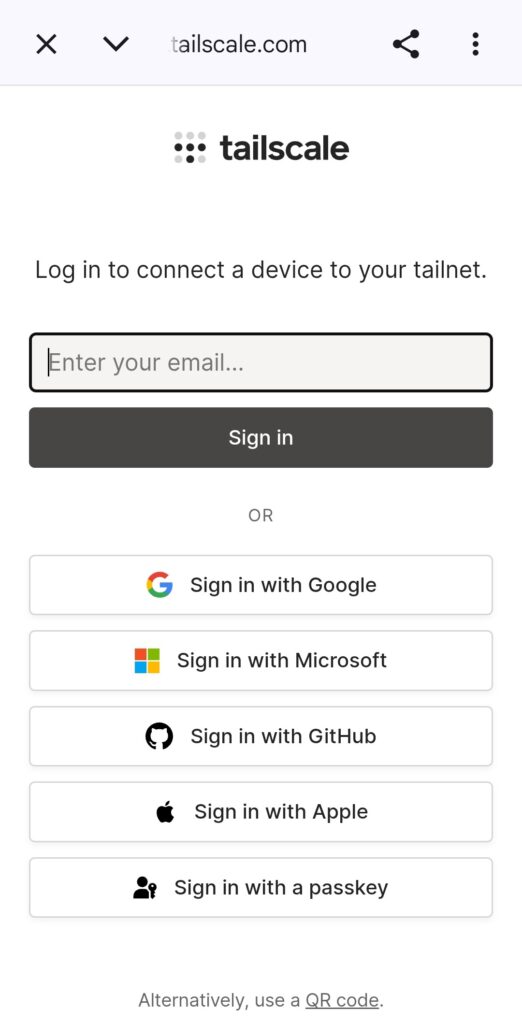Open the QR code link
The image size is (522, 1024).
point(342,1000)
